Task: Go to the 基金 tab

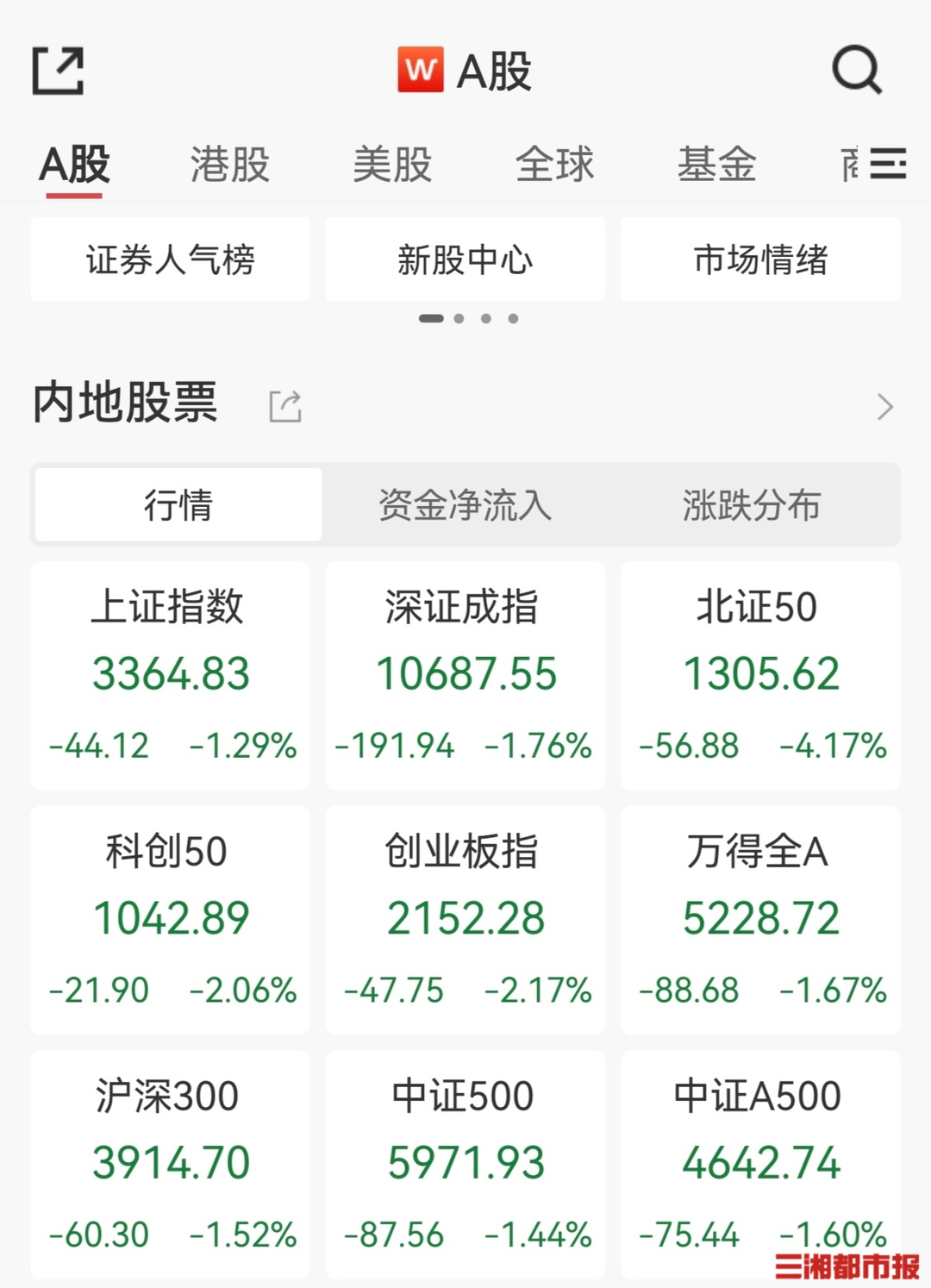Action: pyautogui.click(x=716, y=164)
